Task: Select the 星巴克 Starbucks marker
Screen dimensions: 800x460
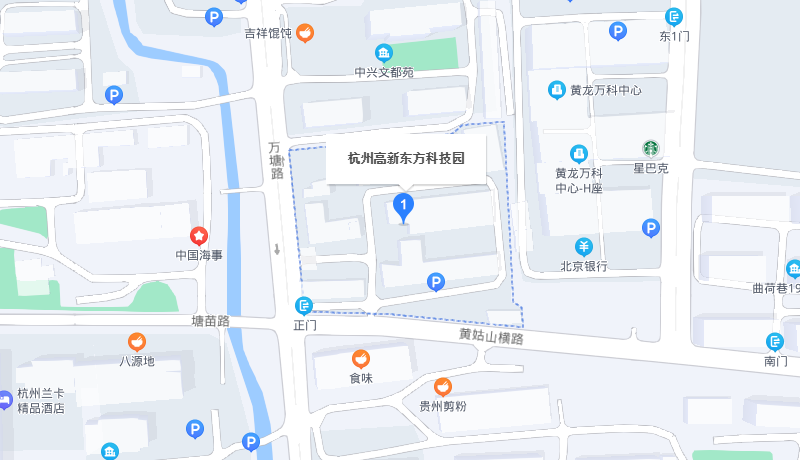Action: pos(651,148)
